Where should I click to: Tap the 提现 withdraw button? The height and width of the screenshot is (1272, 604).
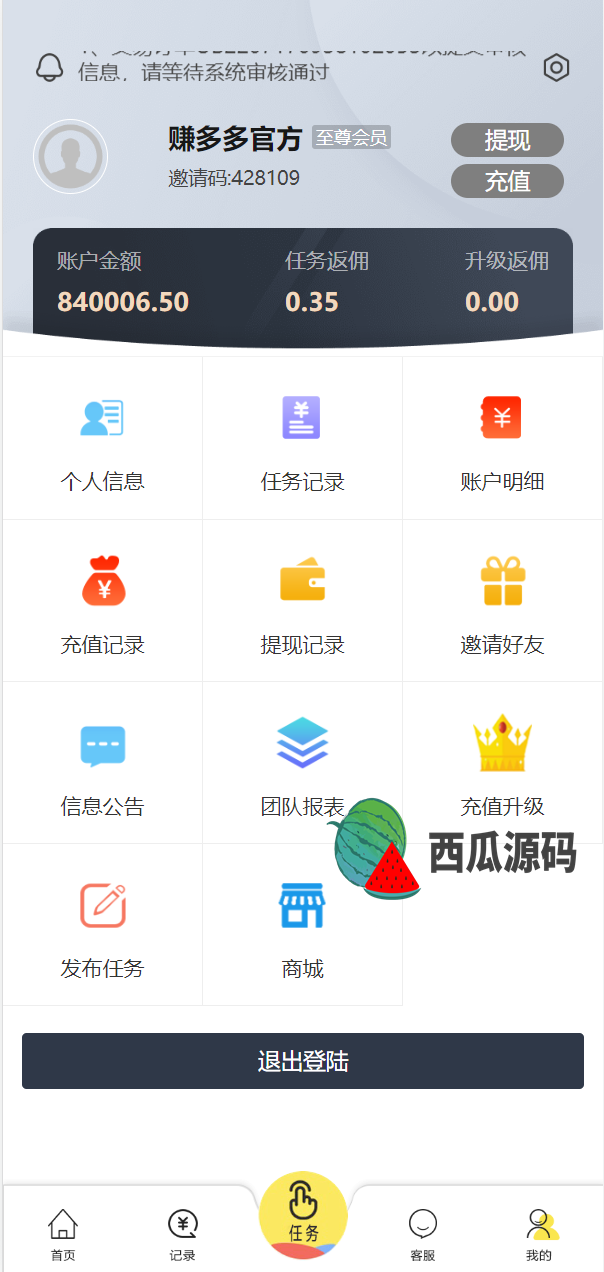click(x=507, y=141)
